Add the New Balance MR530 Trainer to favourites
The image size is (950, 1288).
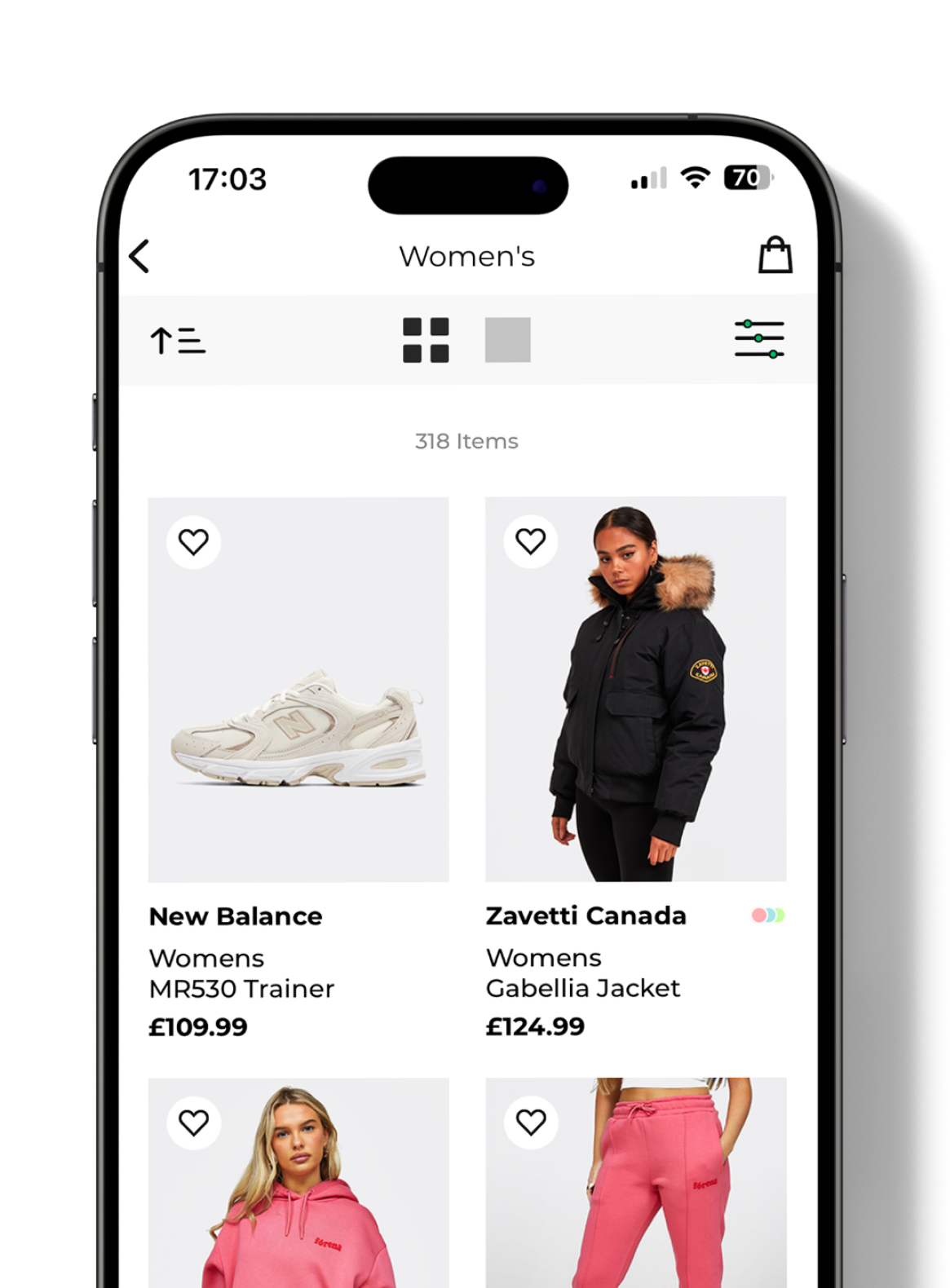[x=193, y=542]
